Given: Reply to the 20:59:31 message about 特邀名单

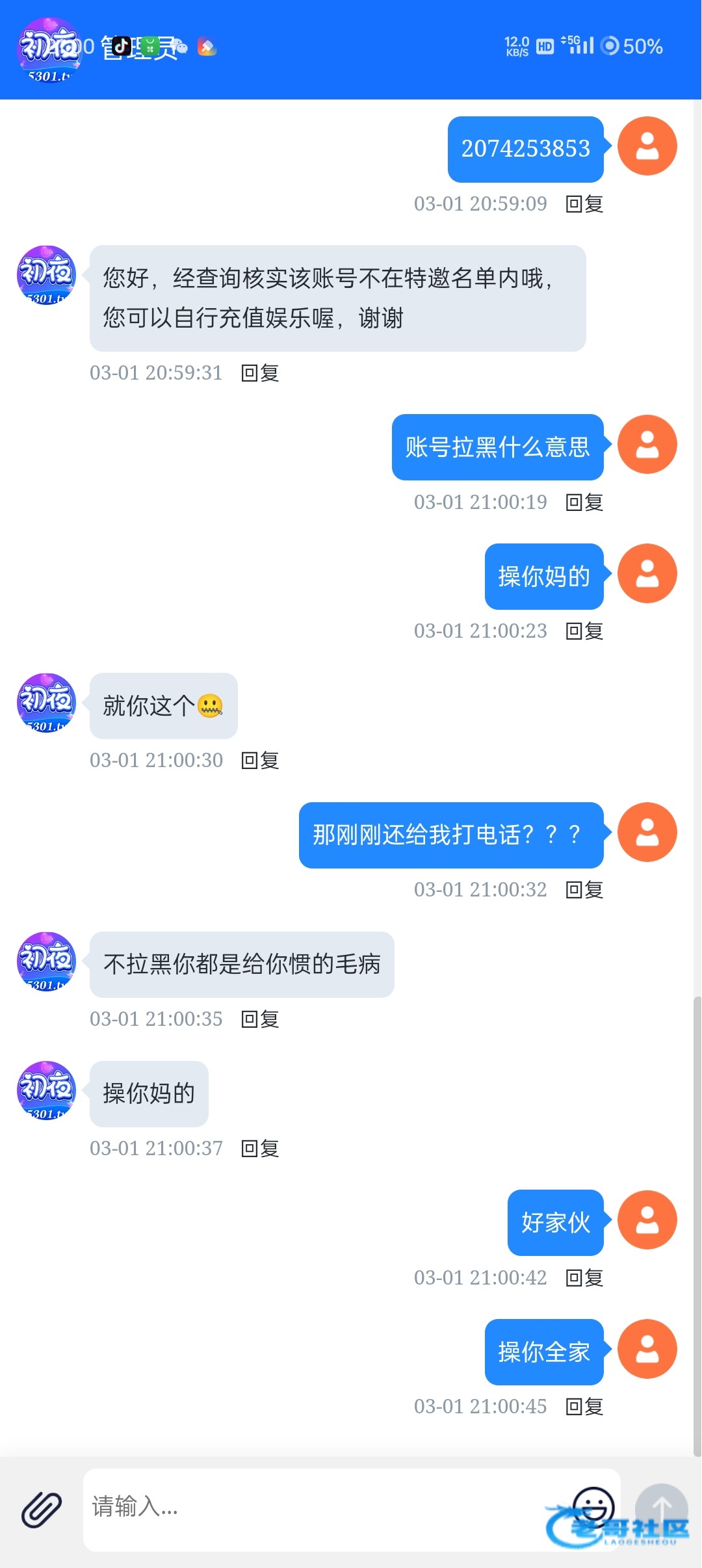Looking at the screenshot, I should (x=260, y=373).
